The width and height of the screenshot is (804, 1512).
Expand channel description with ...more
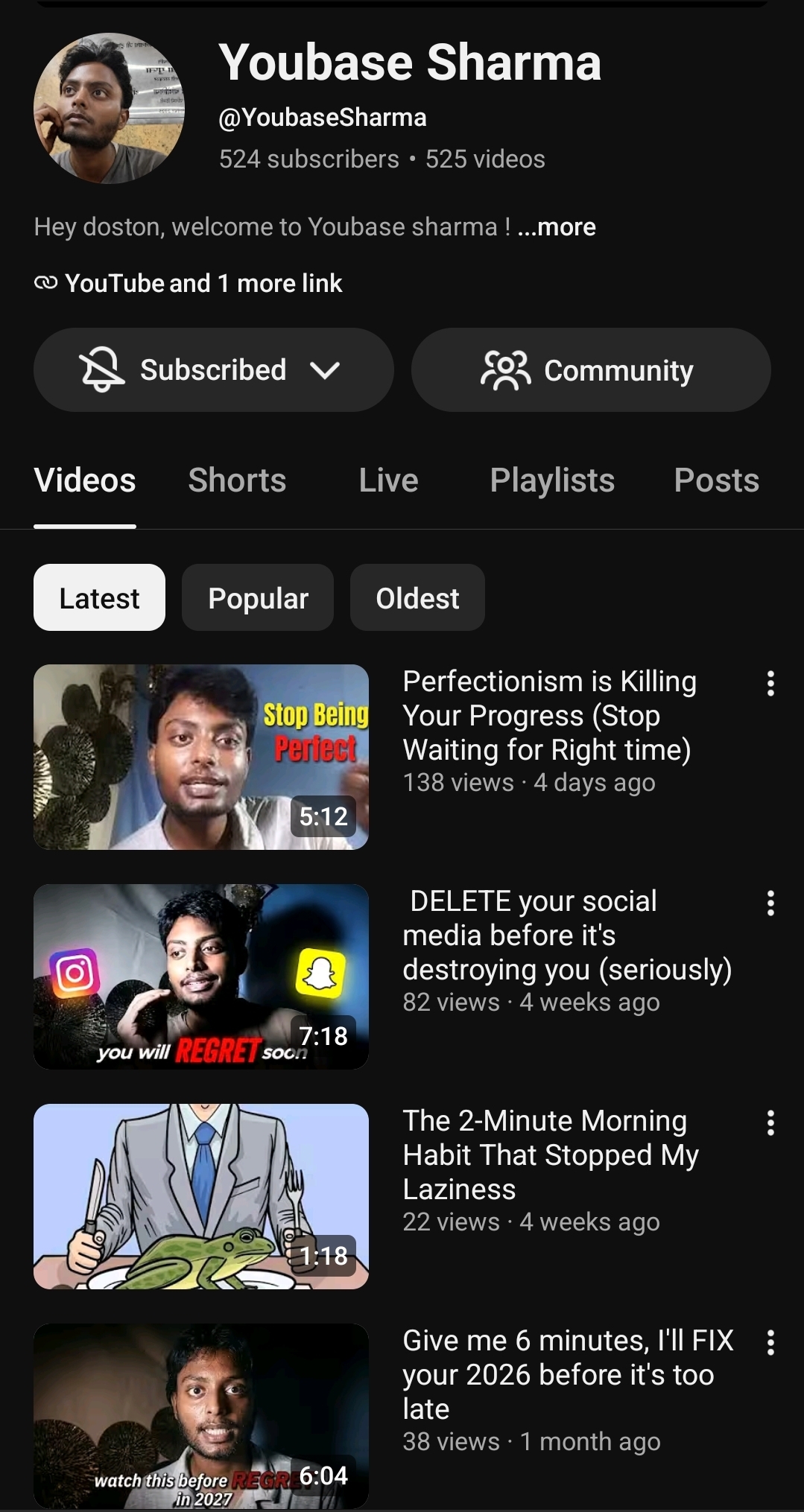pos(557,227)
